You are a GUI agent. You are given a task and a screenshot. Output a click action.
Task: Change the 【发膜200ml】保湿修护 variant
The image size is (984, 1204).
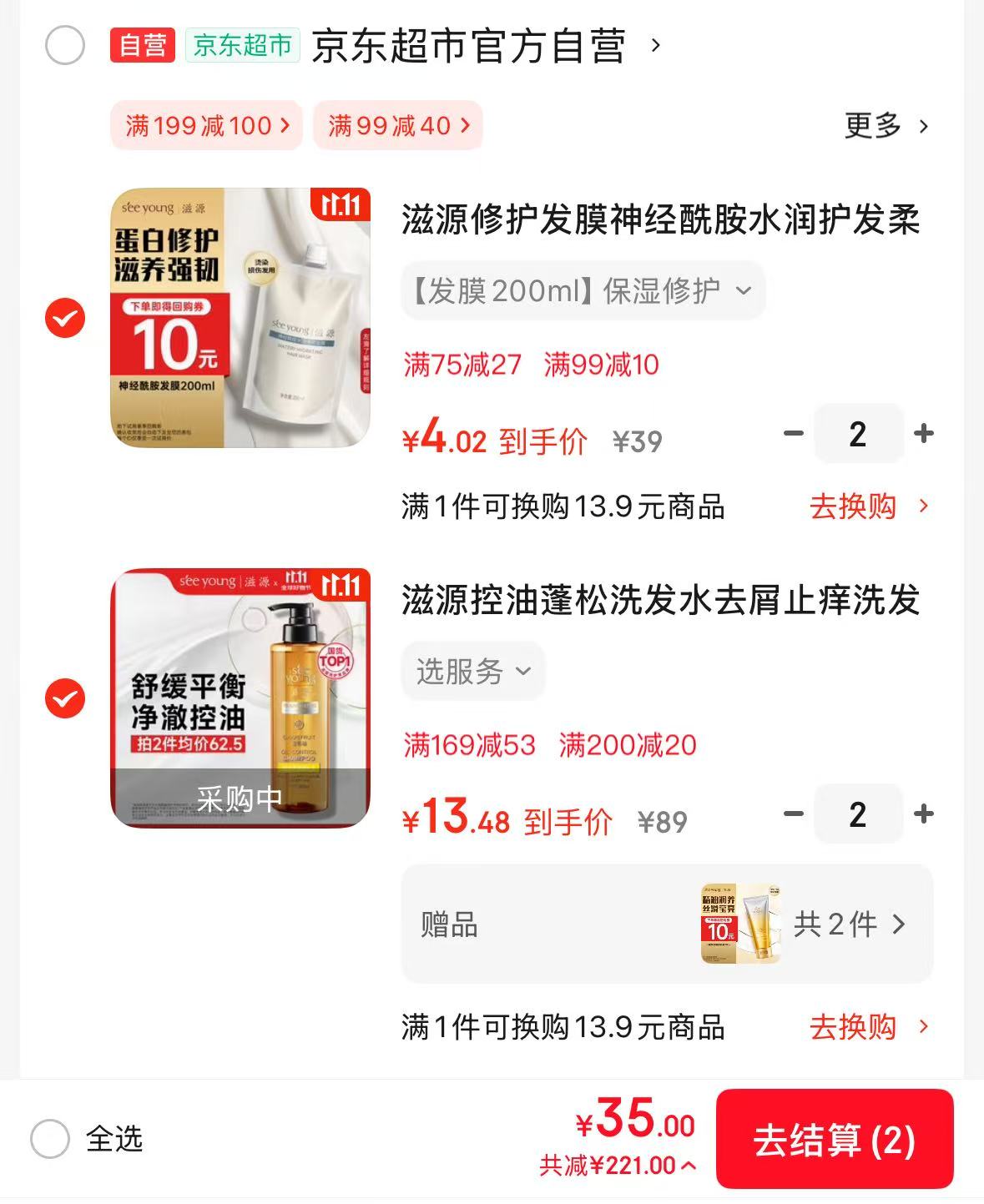pos(583,290)
